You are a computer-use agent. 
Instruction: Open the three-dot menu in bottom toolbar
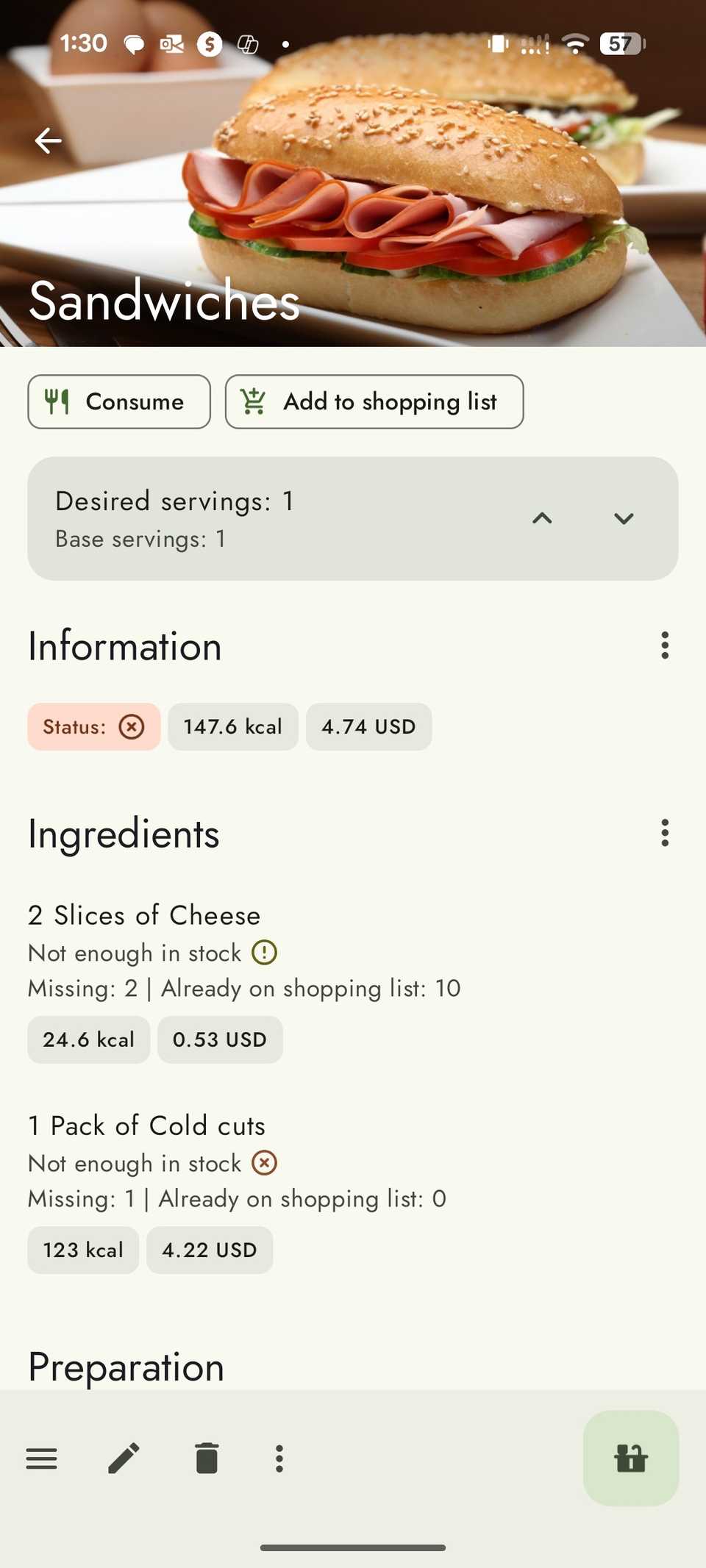point(279,1458)
